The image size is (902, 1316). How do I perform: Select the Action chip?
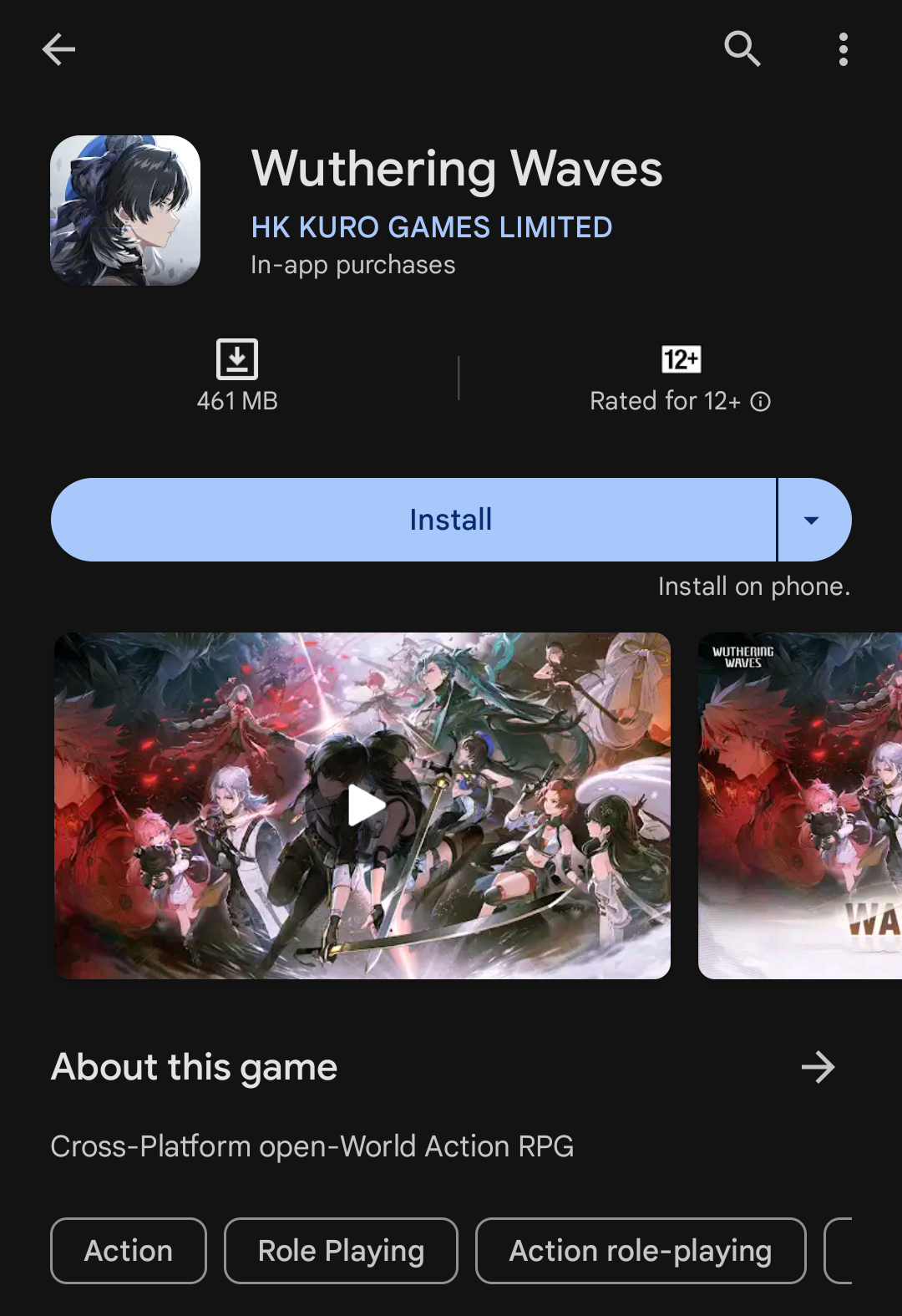point(129,1251)
